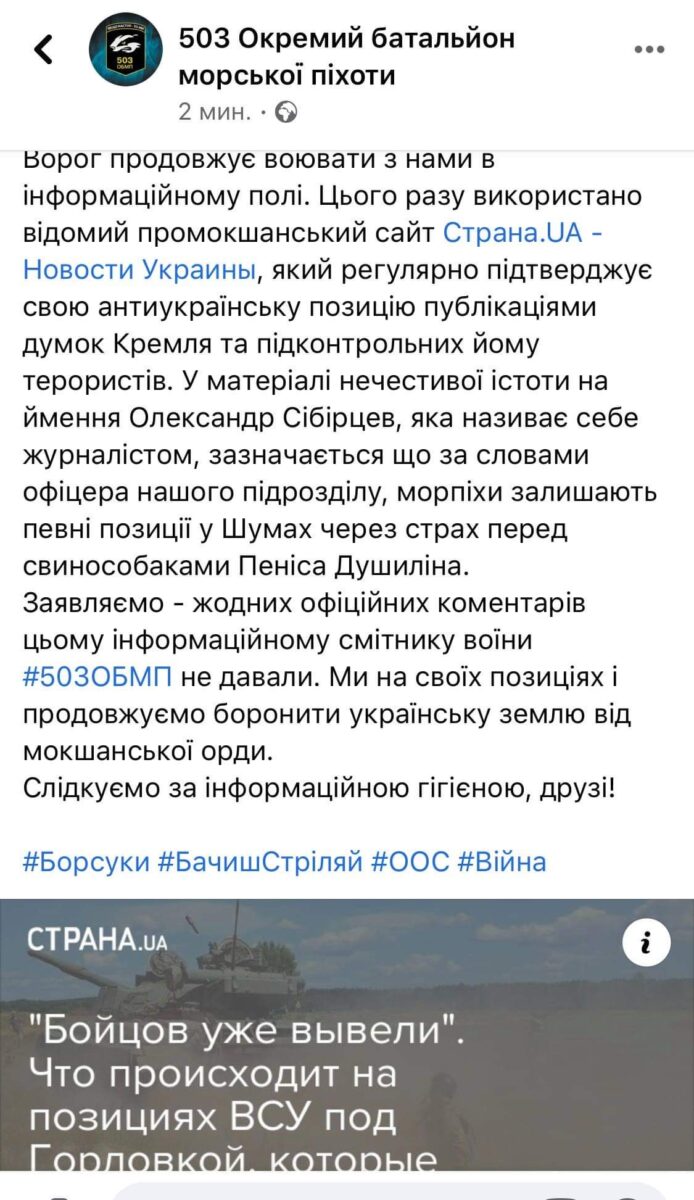
Task: Go back to previous screen
Action: 43,49
